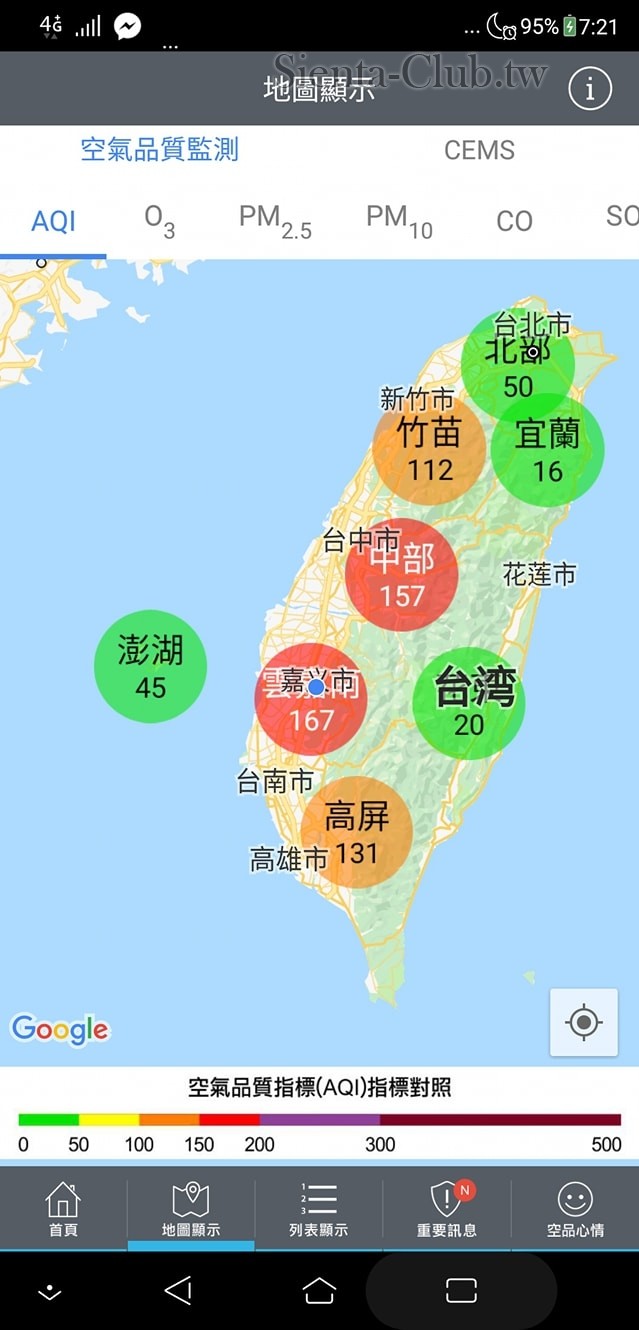
Task: Open the 北部 region marker showing 50
Action: (x=517, y=366)
